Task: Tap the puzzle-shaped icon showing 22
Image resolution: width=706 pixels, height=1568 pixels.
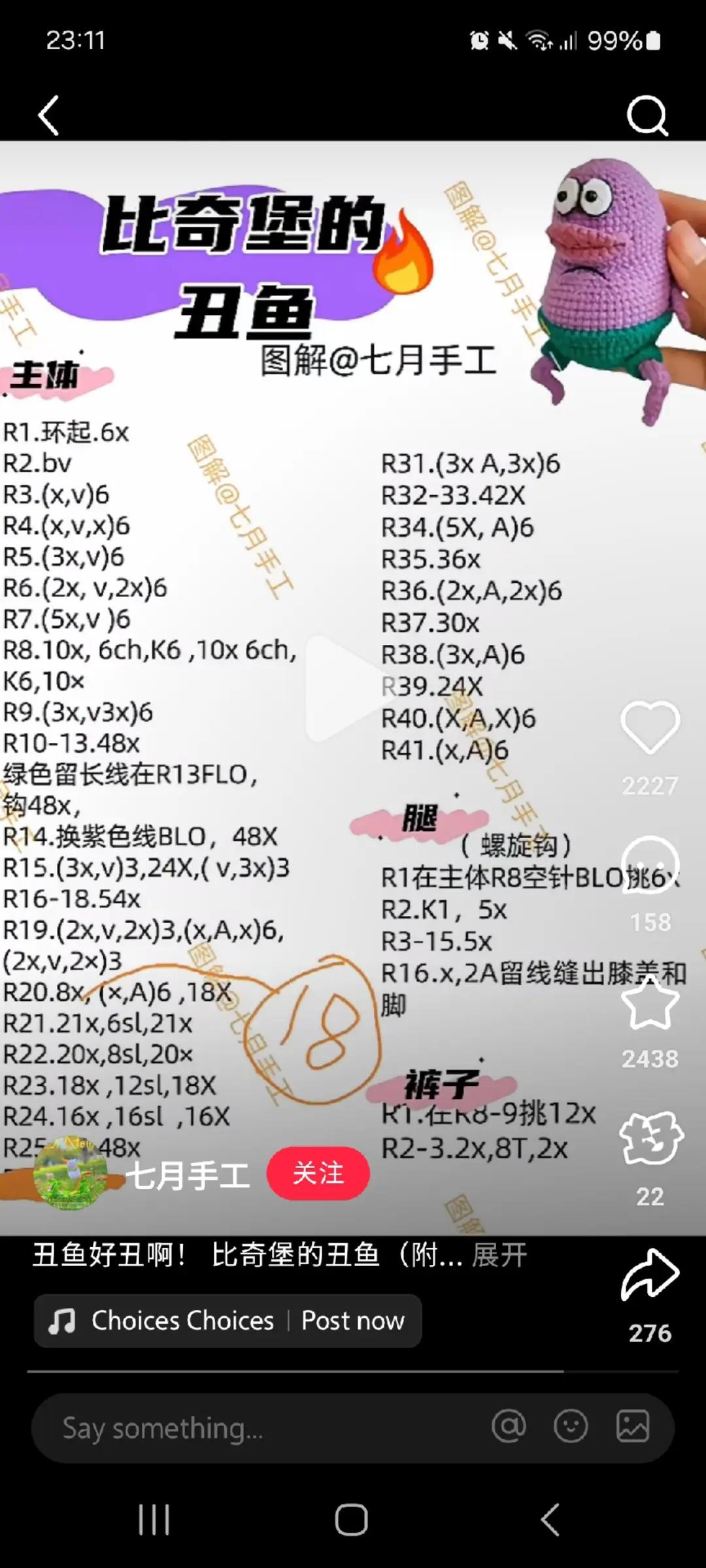Action: [651, 1138]
